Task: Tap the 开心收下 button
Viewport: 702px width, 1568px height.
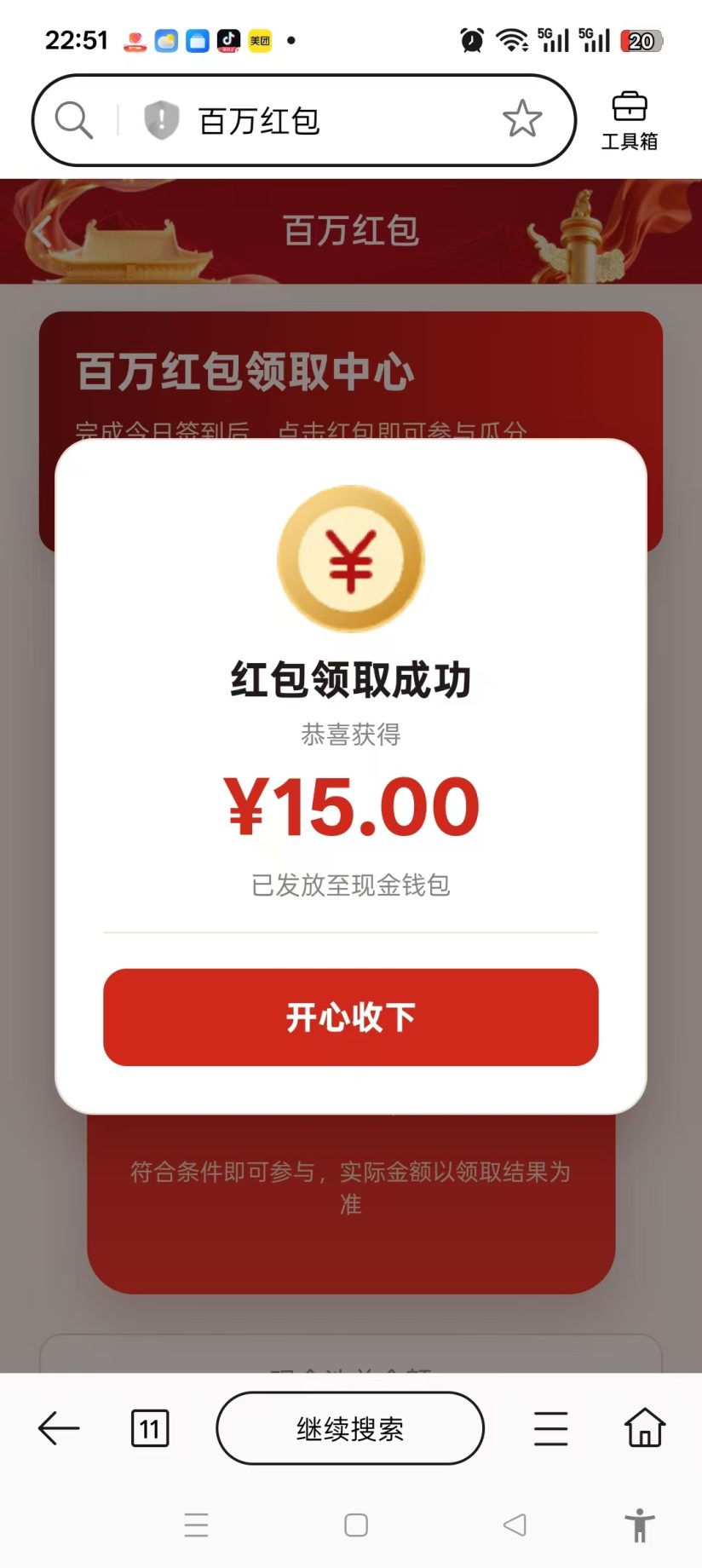Action: 350,1017
